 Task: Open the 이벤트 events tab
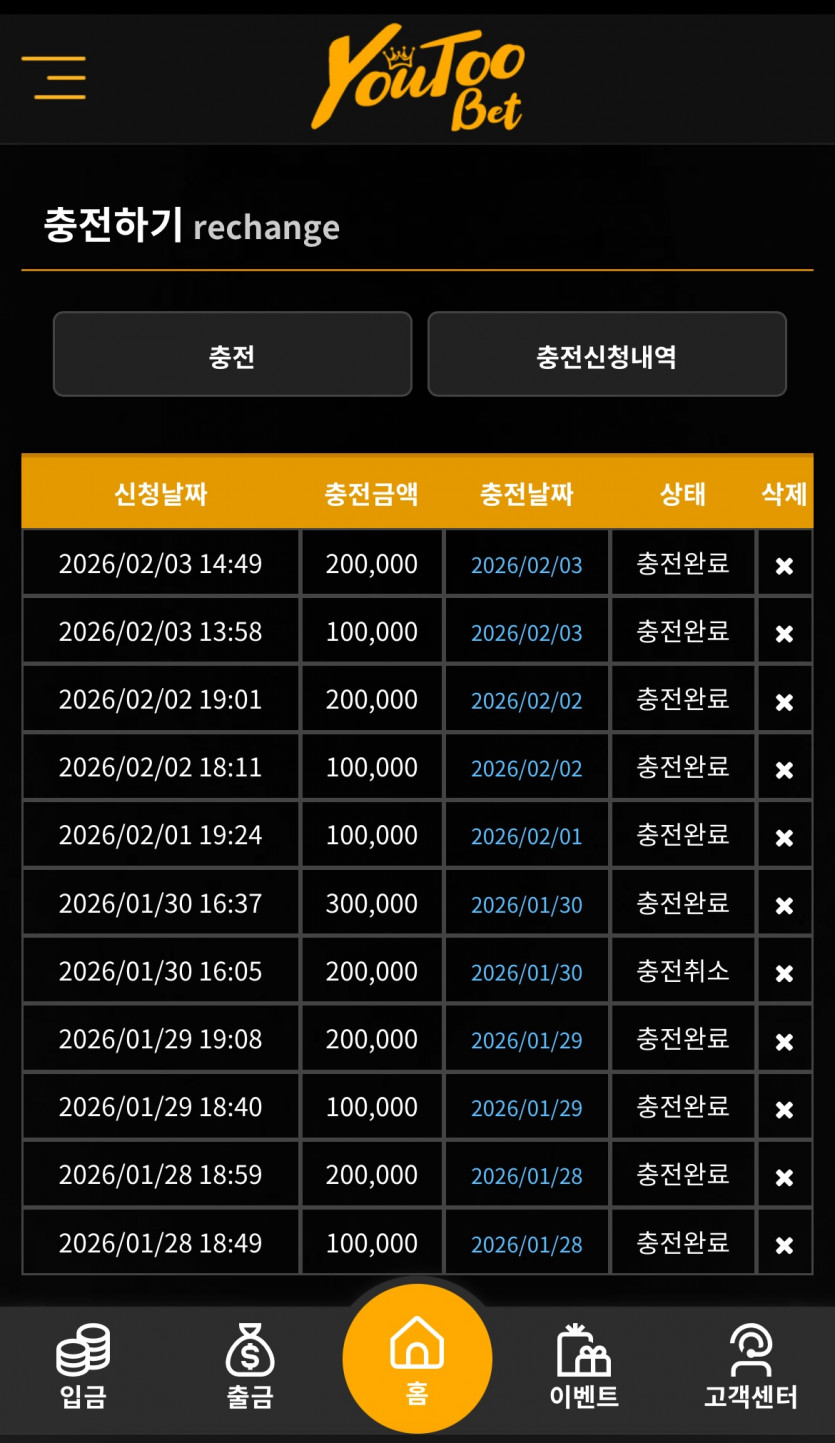(x=584, y=1366)
